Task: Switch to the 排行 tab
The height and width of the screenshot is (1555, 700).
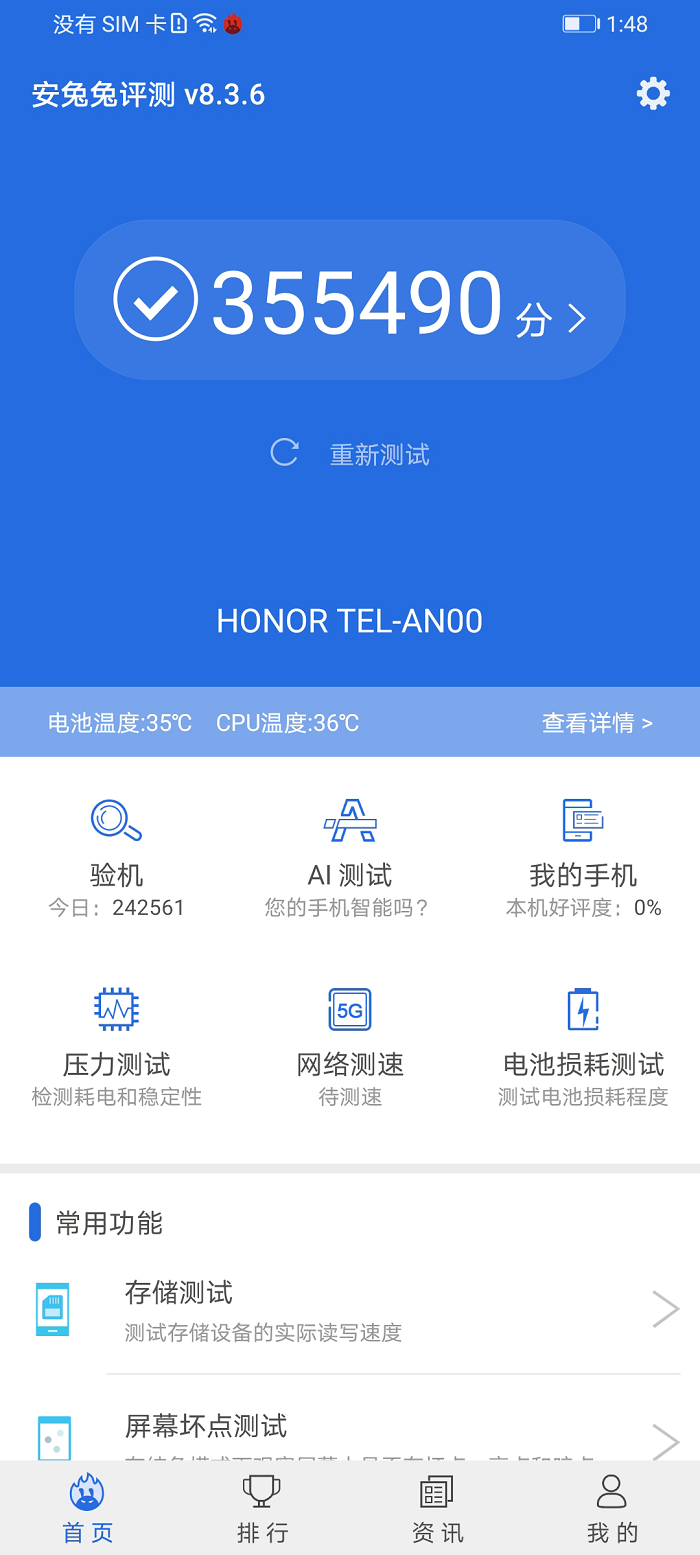Action: 262,1508
